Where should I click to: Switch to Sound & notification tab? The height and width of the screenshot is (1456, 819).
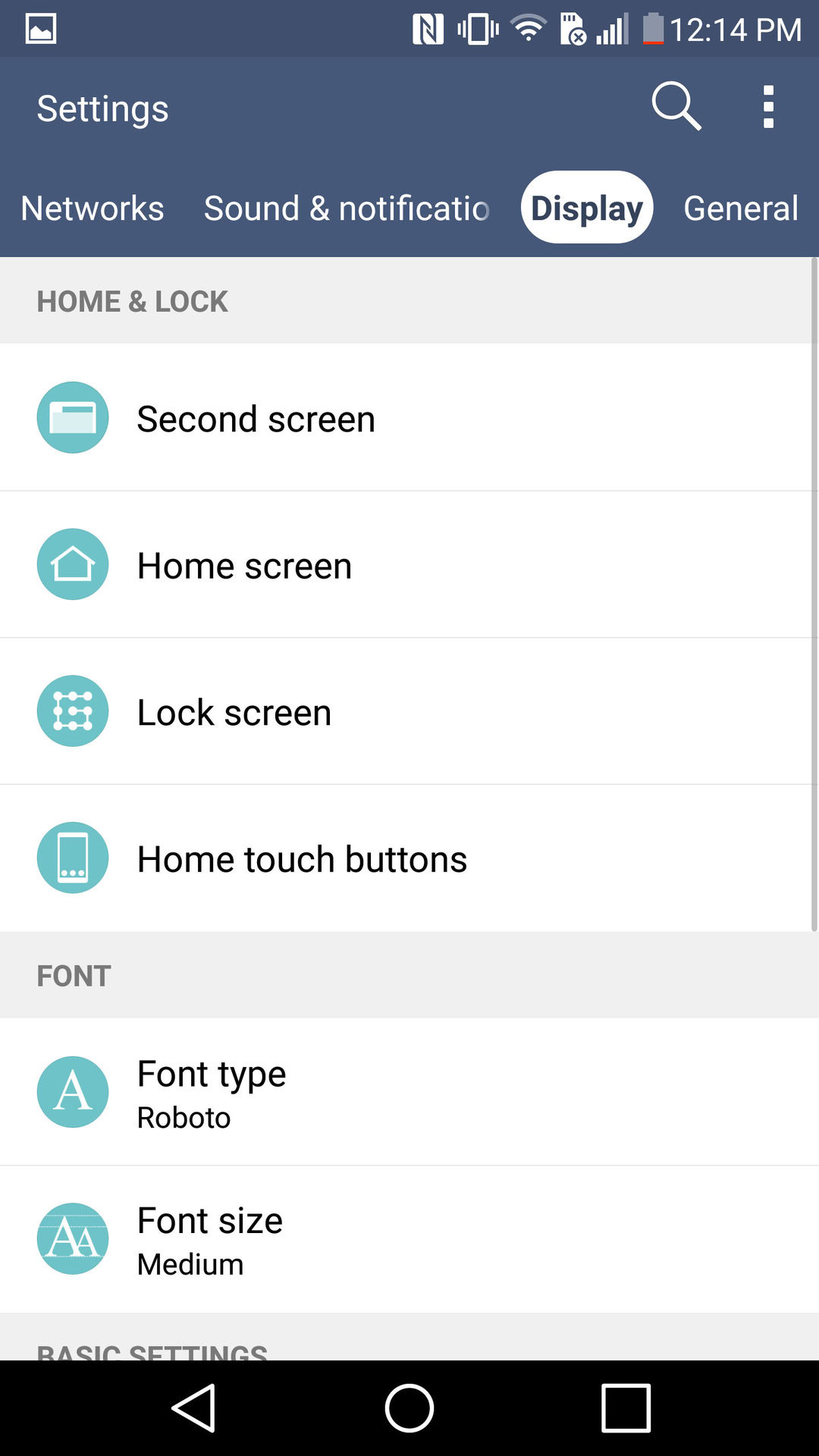[x=347, y=208]
